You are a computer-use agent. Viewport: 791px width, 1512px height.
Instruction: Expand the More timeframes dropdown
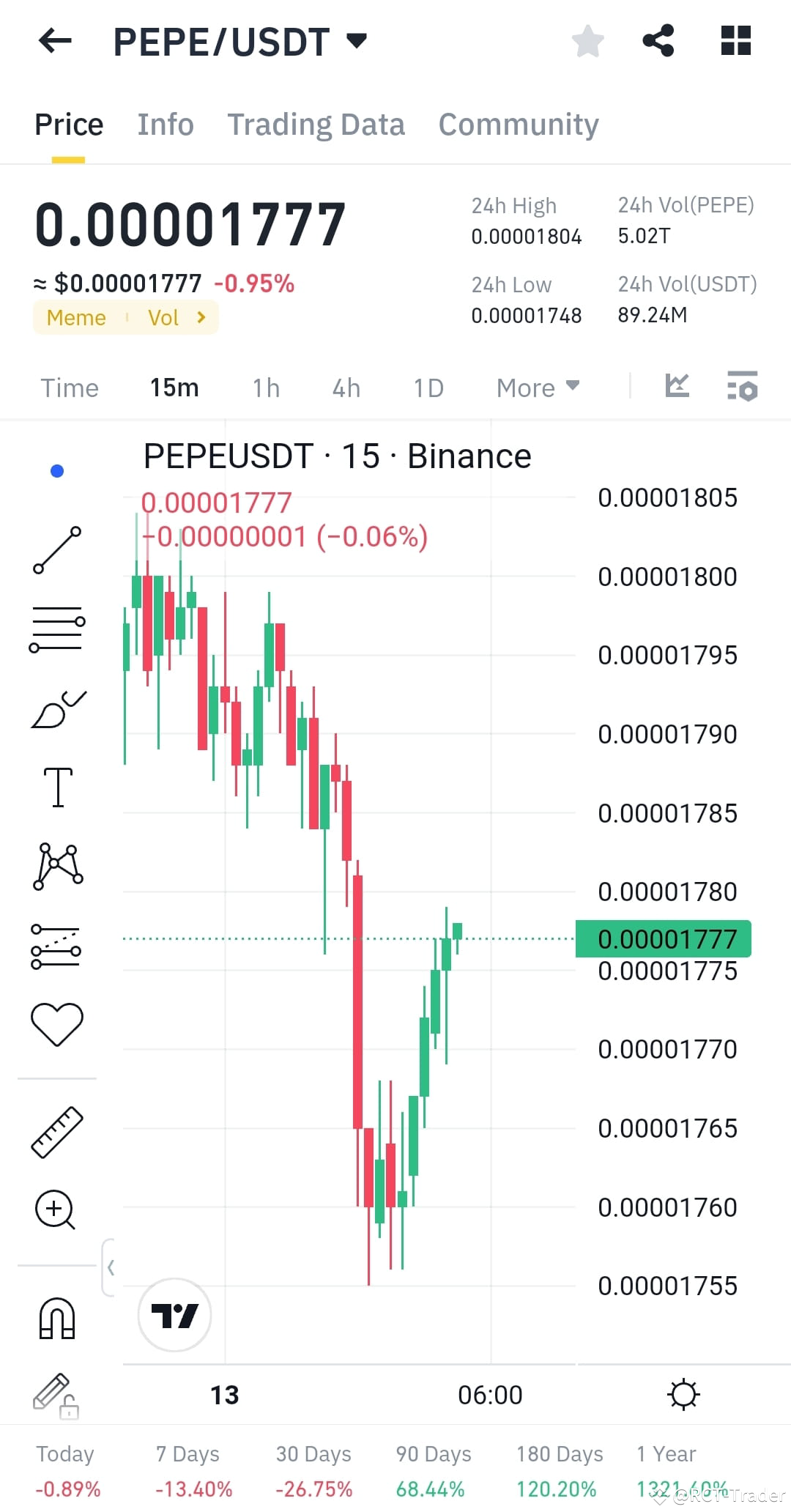pyautogui.click(x=538, y=388)
